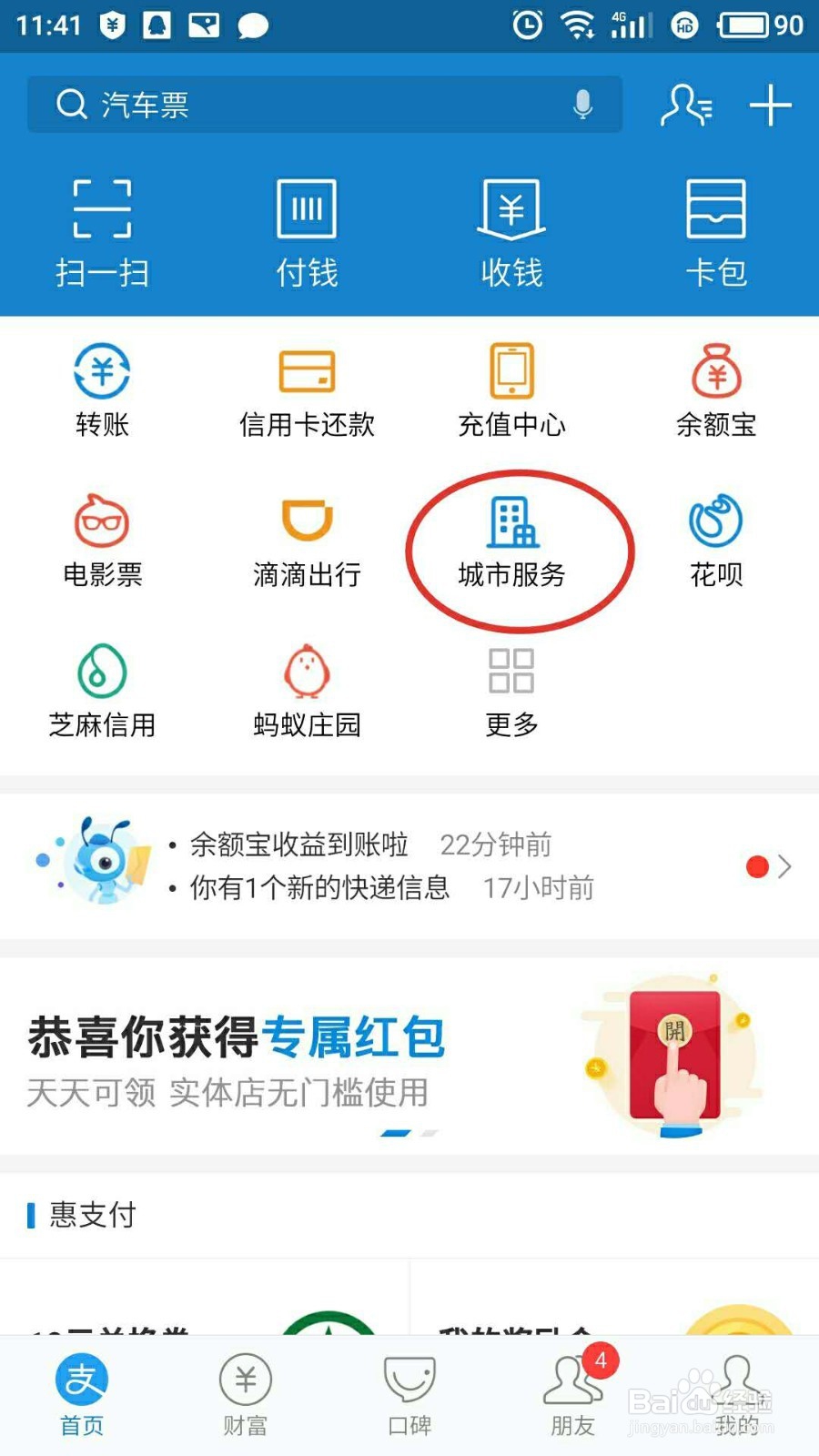Viewport: 819px width, 1456px height.
Task: Select 转账 to transfer money
Action: point(103,387)
